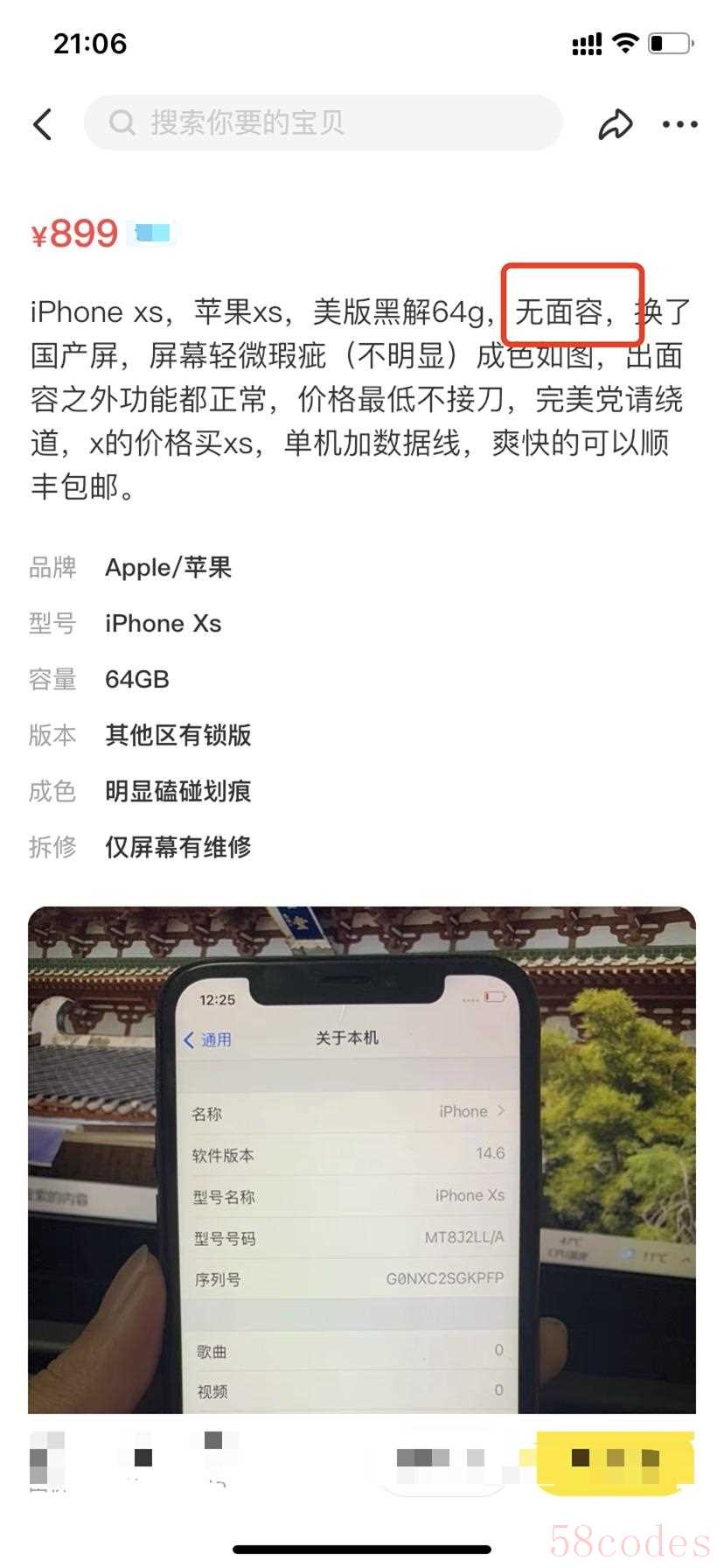The image size is (724, 1568).
Task: Open the search box for items
Action: [323, 122]
